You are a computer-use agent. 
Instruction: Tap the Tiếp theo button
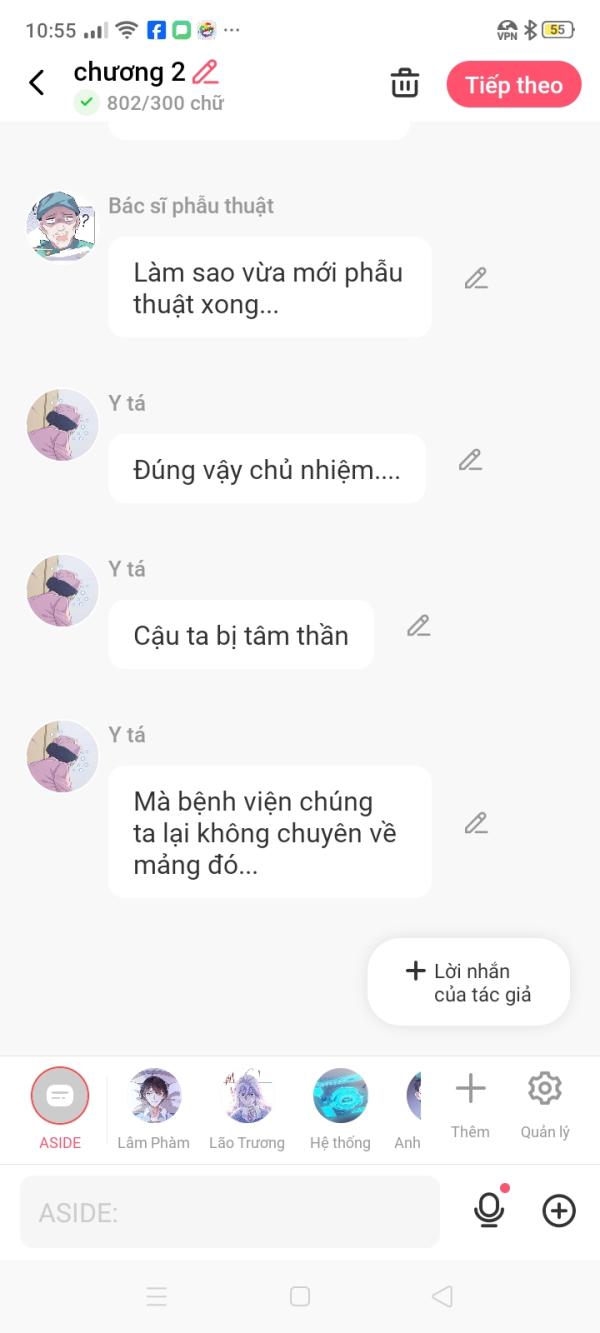(513, 85)
